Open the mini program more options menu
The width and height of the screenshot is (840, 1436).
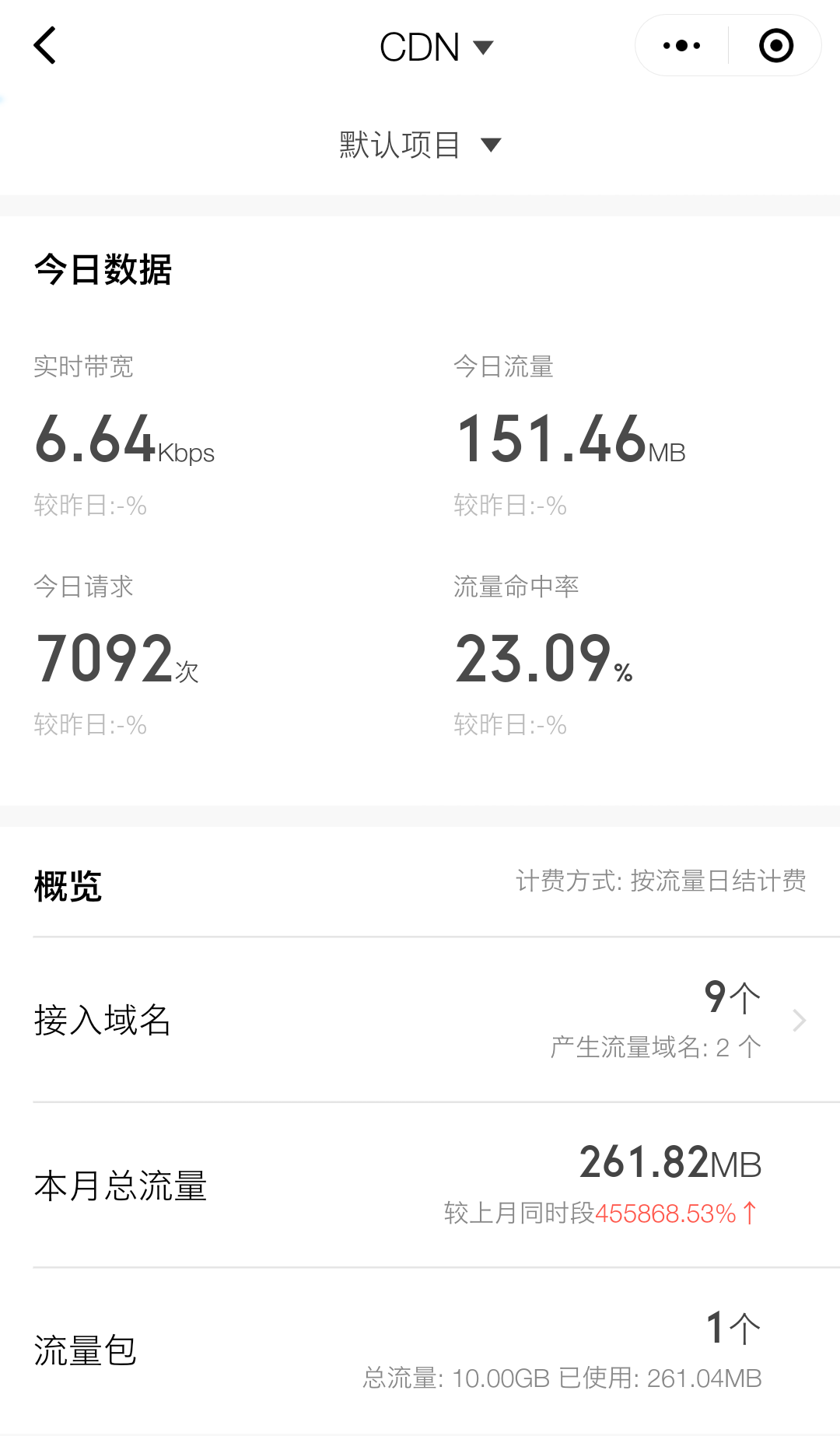click(681, 45)
